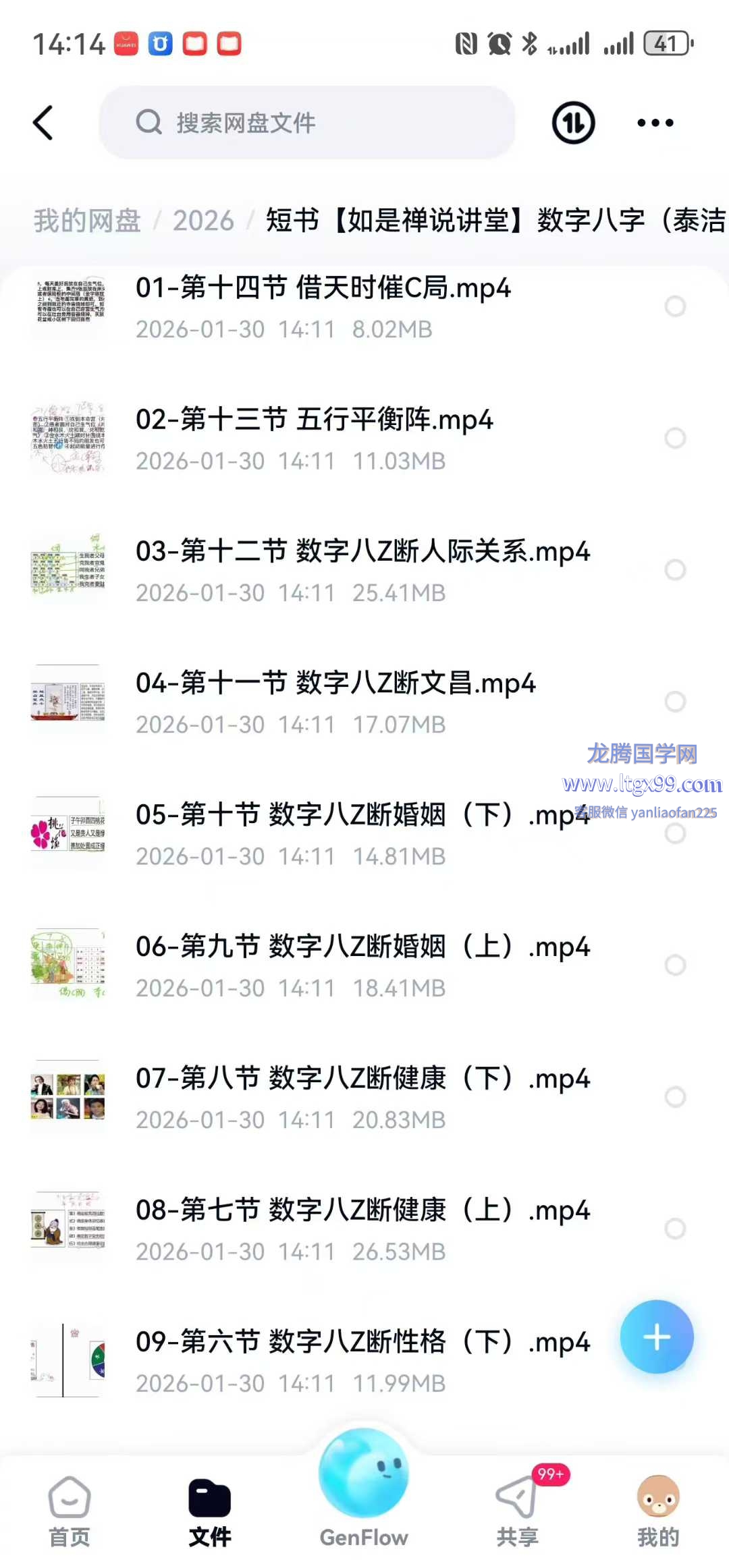Go to the 2026 folder breadcrumb
Screen dimensions: 729x1568
(x=203, y=221)
